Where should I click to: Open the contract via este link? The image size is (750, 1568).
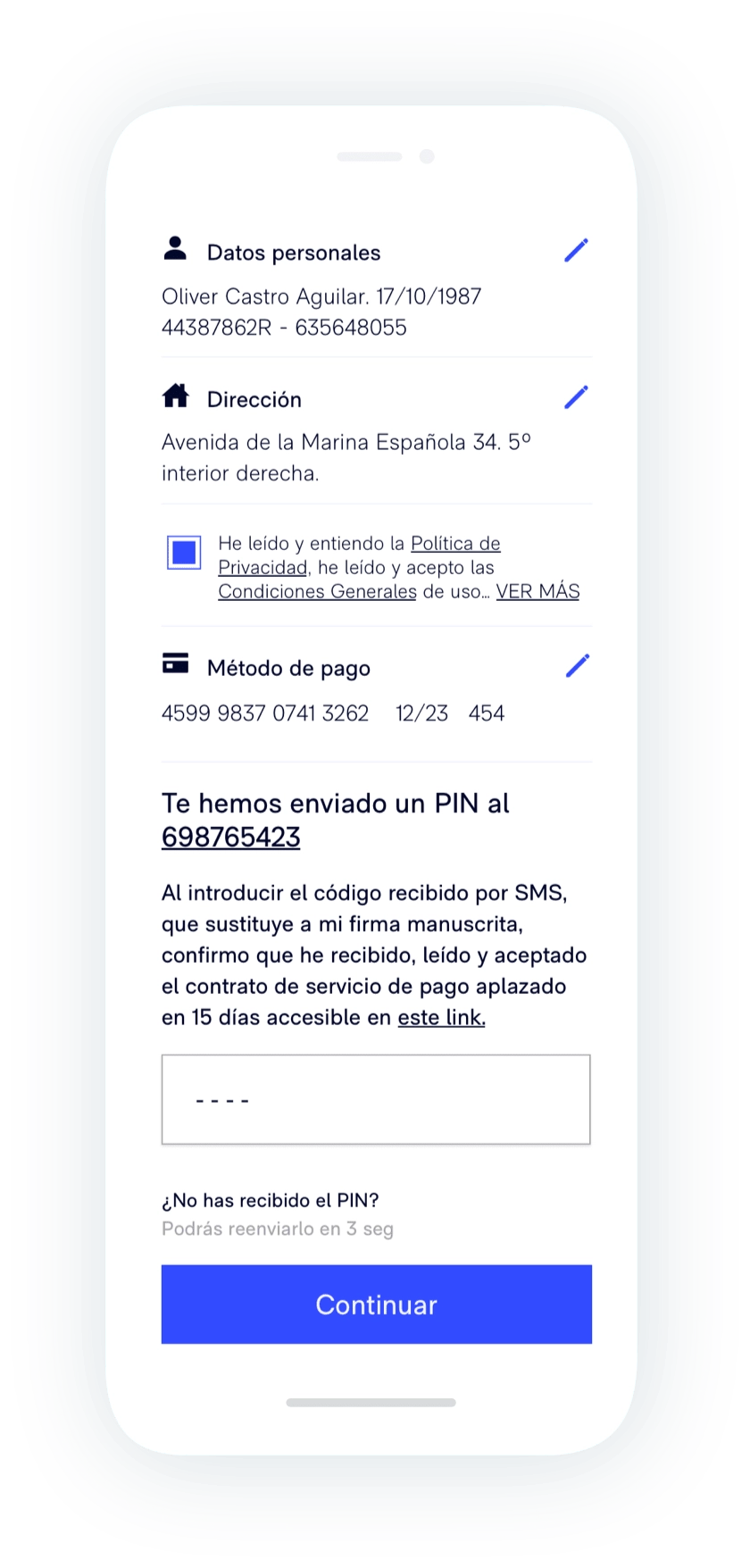441,1018
